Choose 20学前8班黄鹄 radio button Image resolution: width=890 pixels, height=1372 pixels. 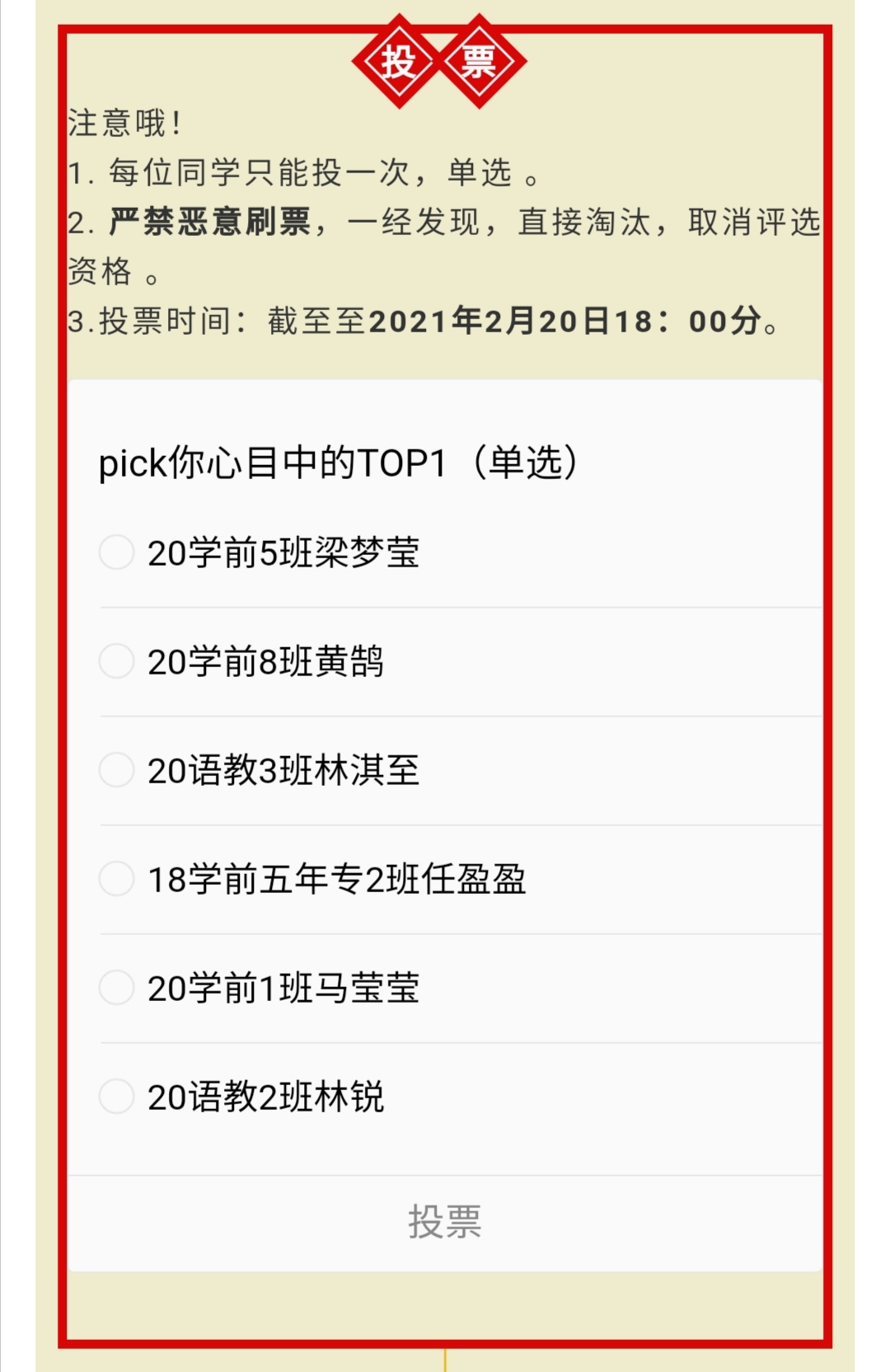click(x=117, y=660)
